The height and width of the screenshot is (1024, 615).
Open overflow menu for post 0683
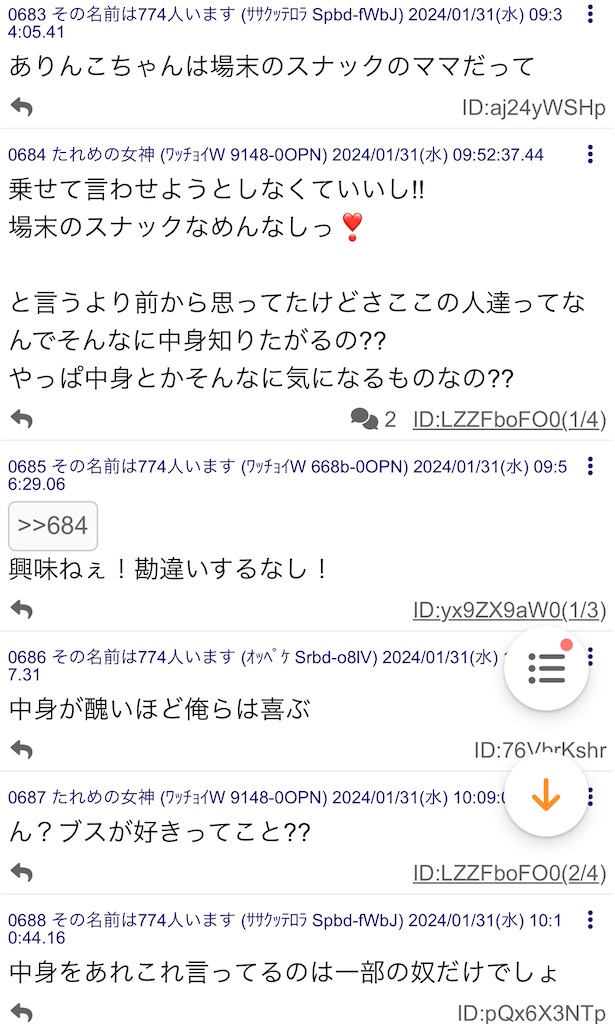click(590, 14)
